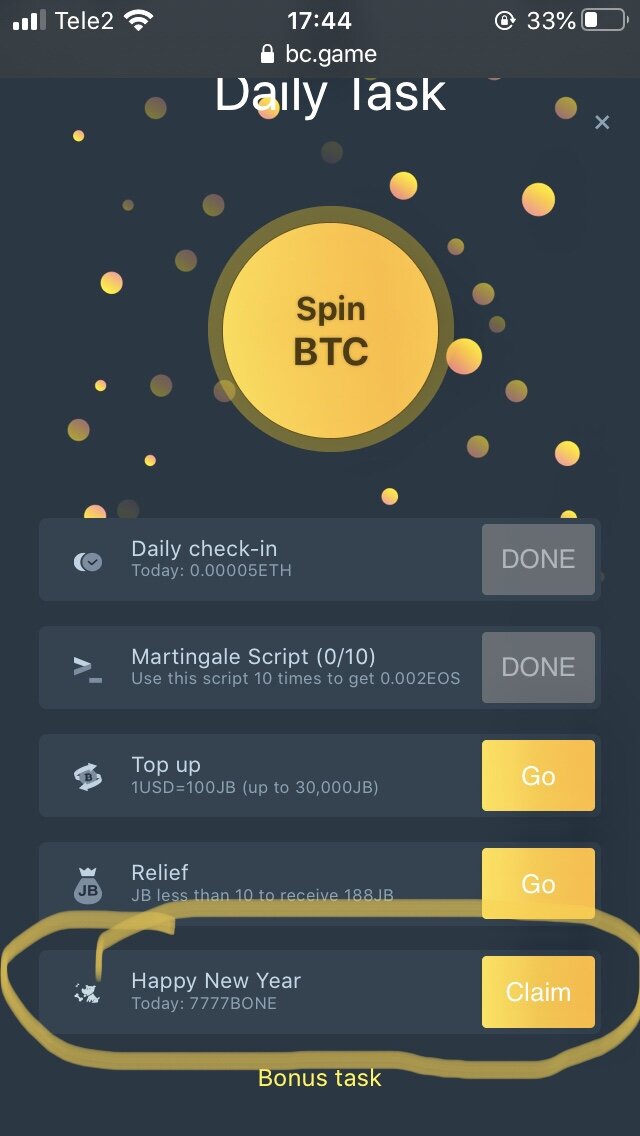Tap the Spin BTC coin

[x=331, y=329]
